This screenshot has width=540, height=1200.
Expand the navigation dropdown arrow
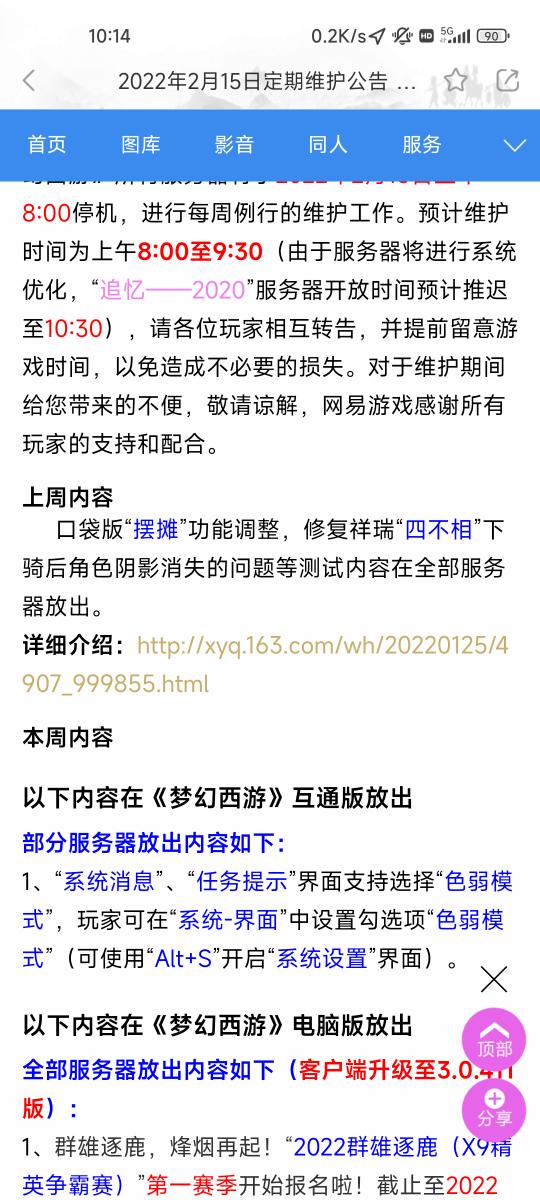515,146
